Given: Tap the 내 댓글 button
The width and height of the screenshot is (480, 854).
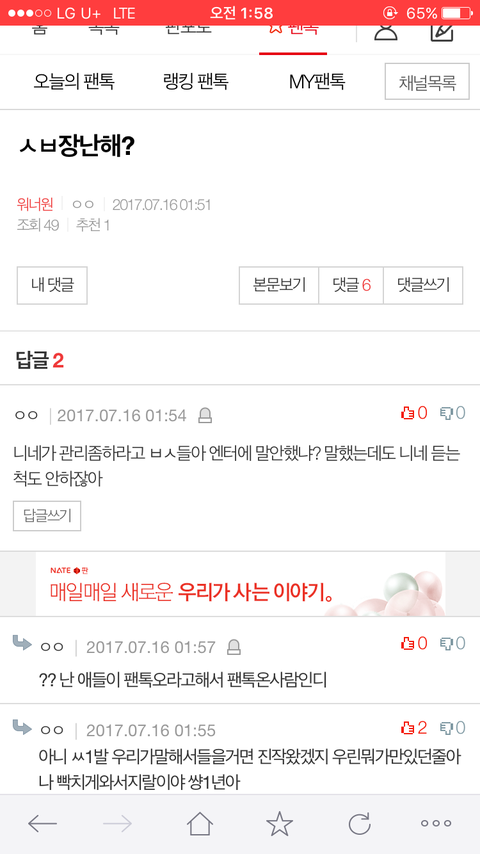Looking at the screenshot, I should tap(52, 285).
